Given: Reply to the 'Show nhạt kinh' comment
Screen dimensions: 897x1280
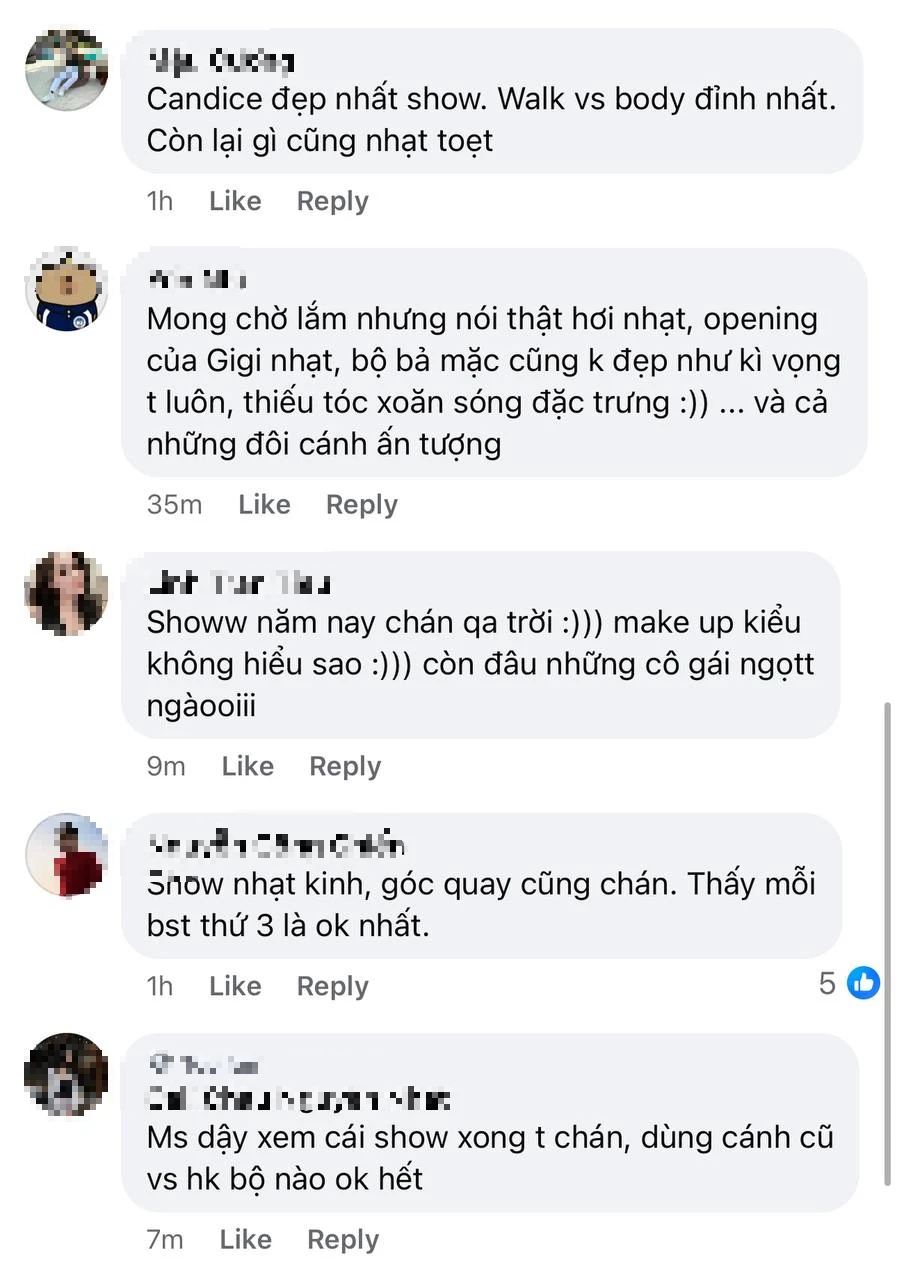Looking at the screenshot, I should pyautogui.click(x=332, y=986).
